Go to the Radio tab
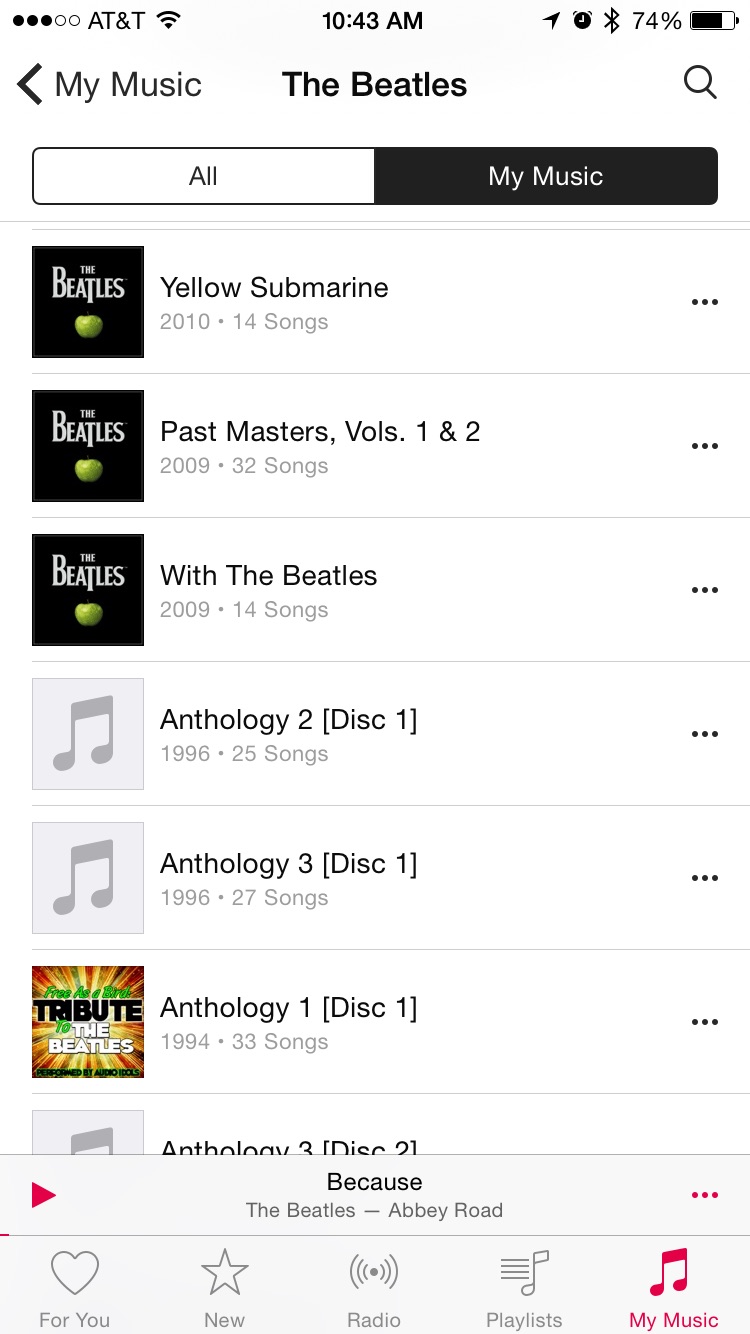 (x=374, y=1290)
